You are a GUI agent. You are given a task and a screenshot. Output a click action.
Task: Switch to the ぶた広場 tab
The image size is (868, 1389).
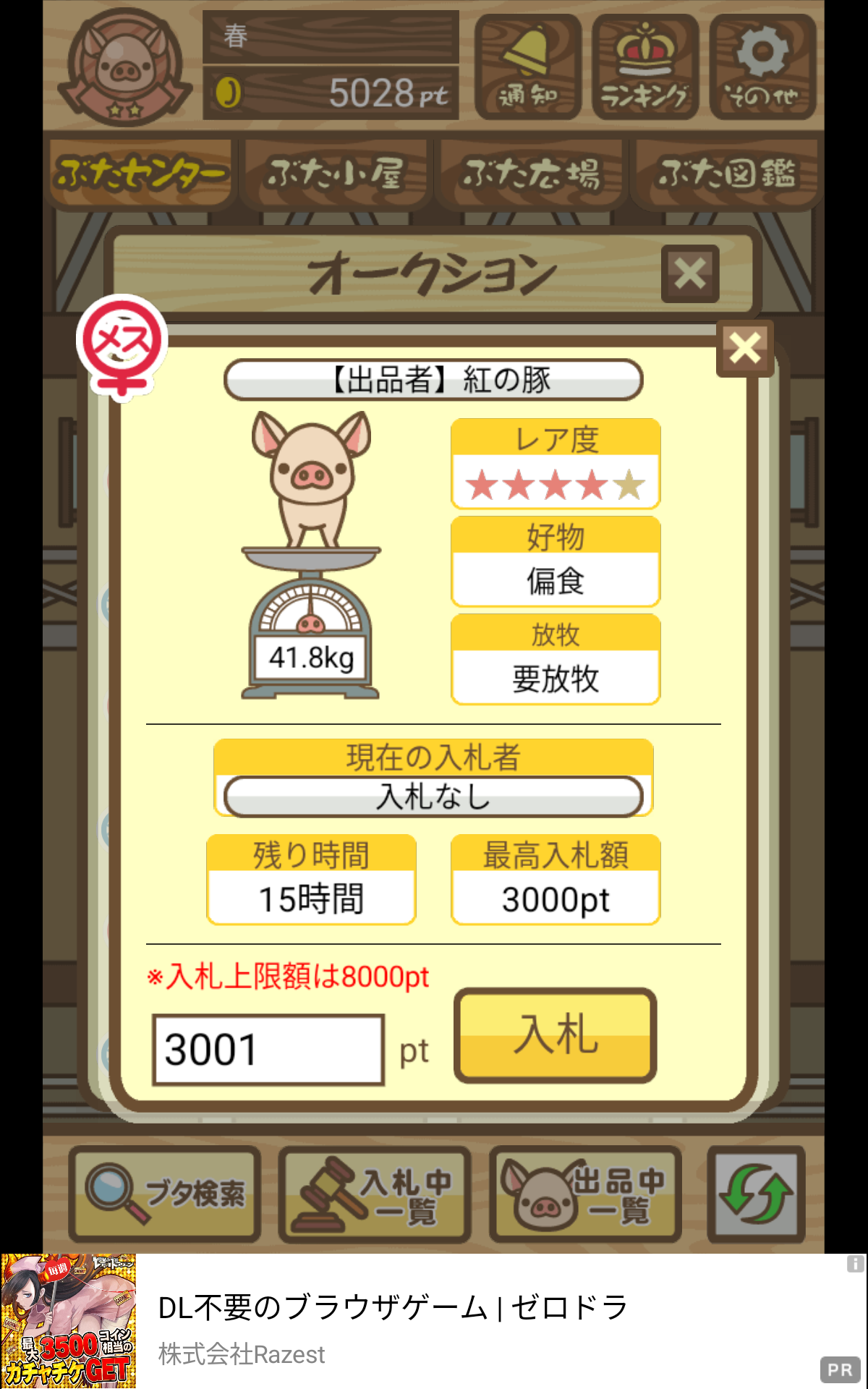tap(531, 174)
